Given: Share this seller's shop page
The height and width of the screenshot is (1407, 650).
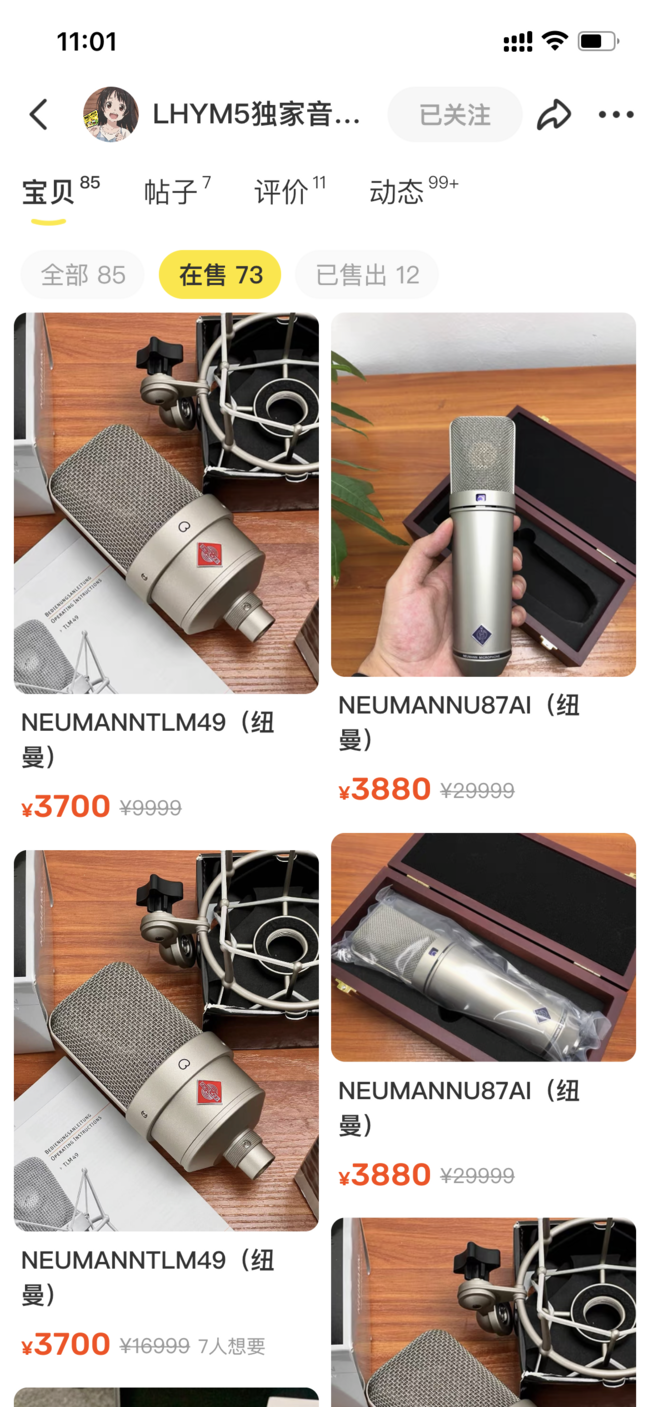Looking at the screenshot, I should coord(553,115).
